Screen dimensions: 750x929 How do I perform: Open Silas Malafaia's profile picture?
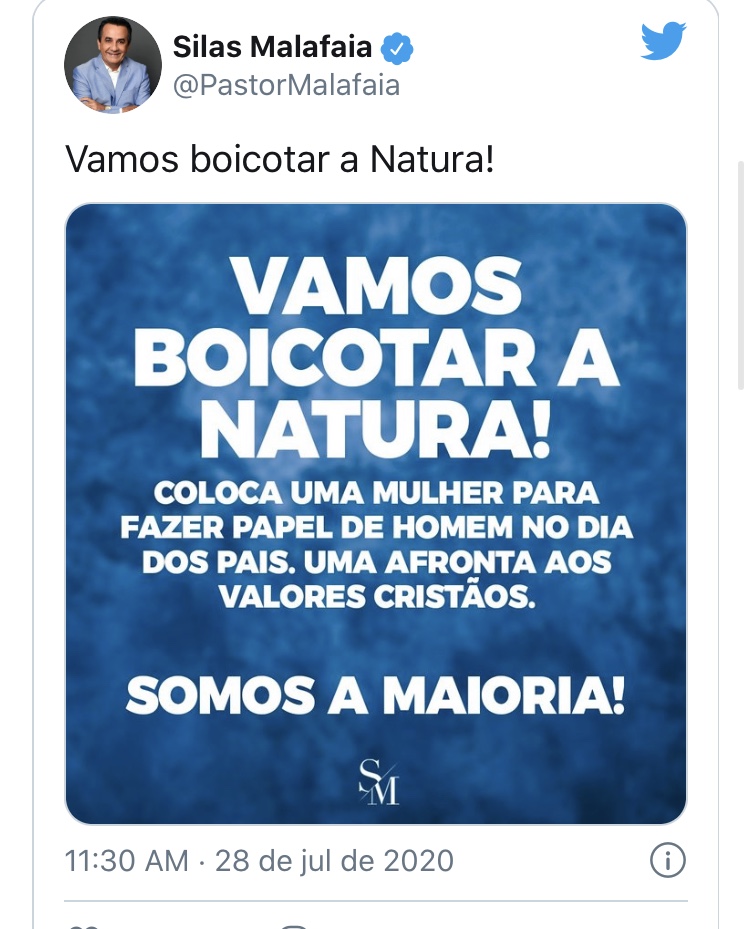pos(113,65)
